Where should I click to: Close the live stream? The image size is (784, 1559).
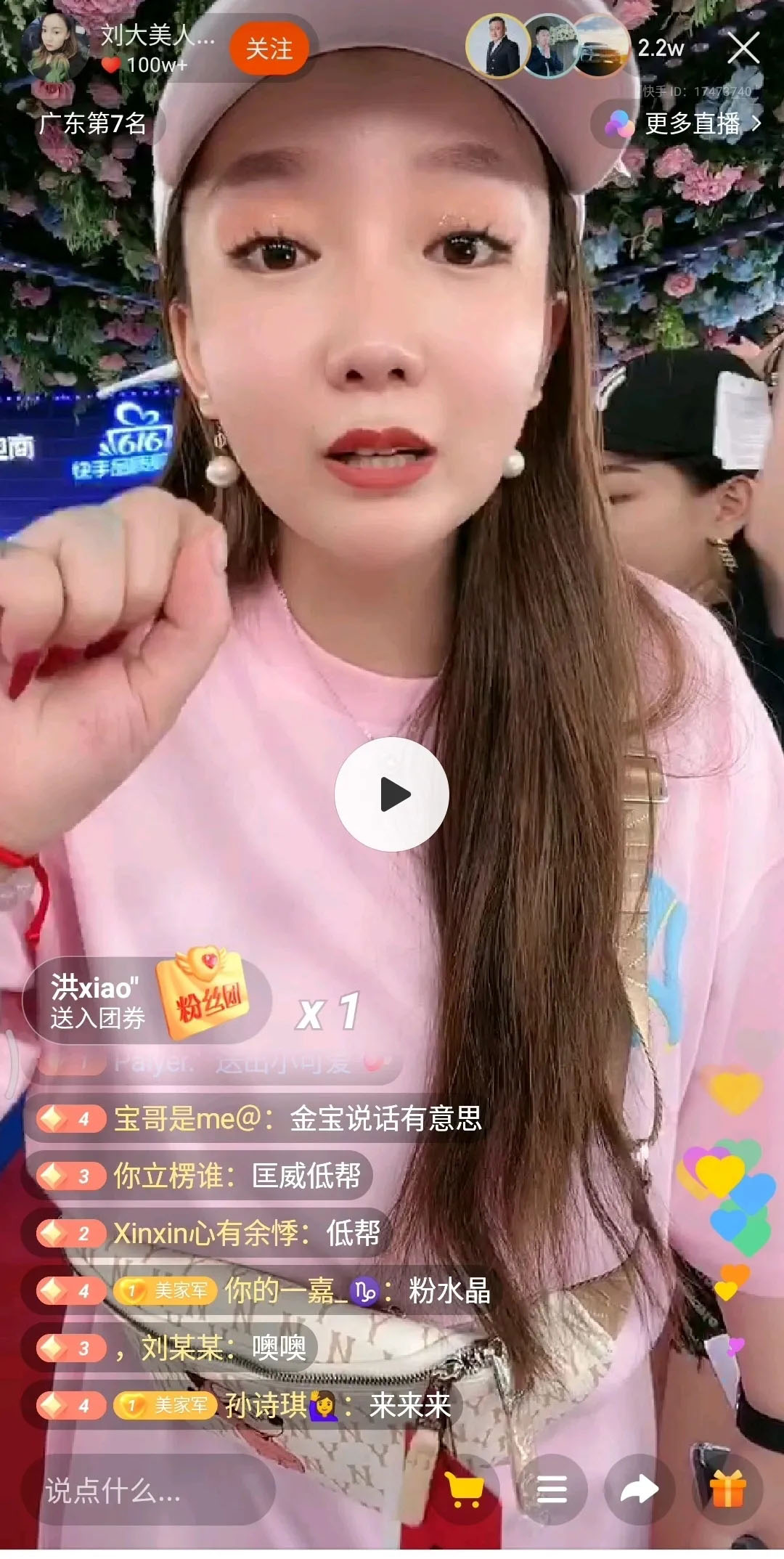[743, 49]
